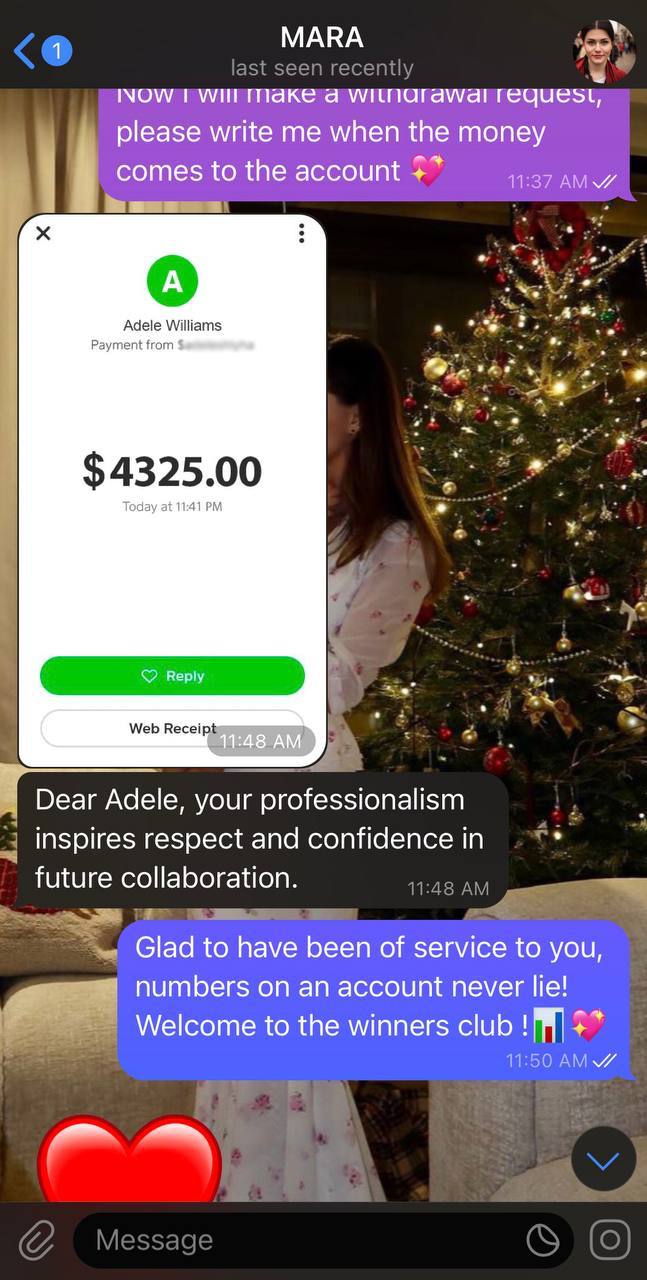Image resolution: width=647 pixels, height=1280 pixels.
Task: Open MARA's contact info from the header
Action: [322, 50]
